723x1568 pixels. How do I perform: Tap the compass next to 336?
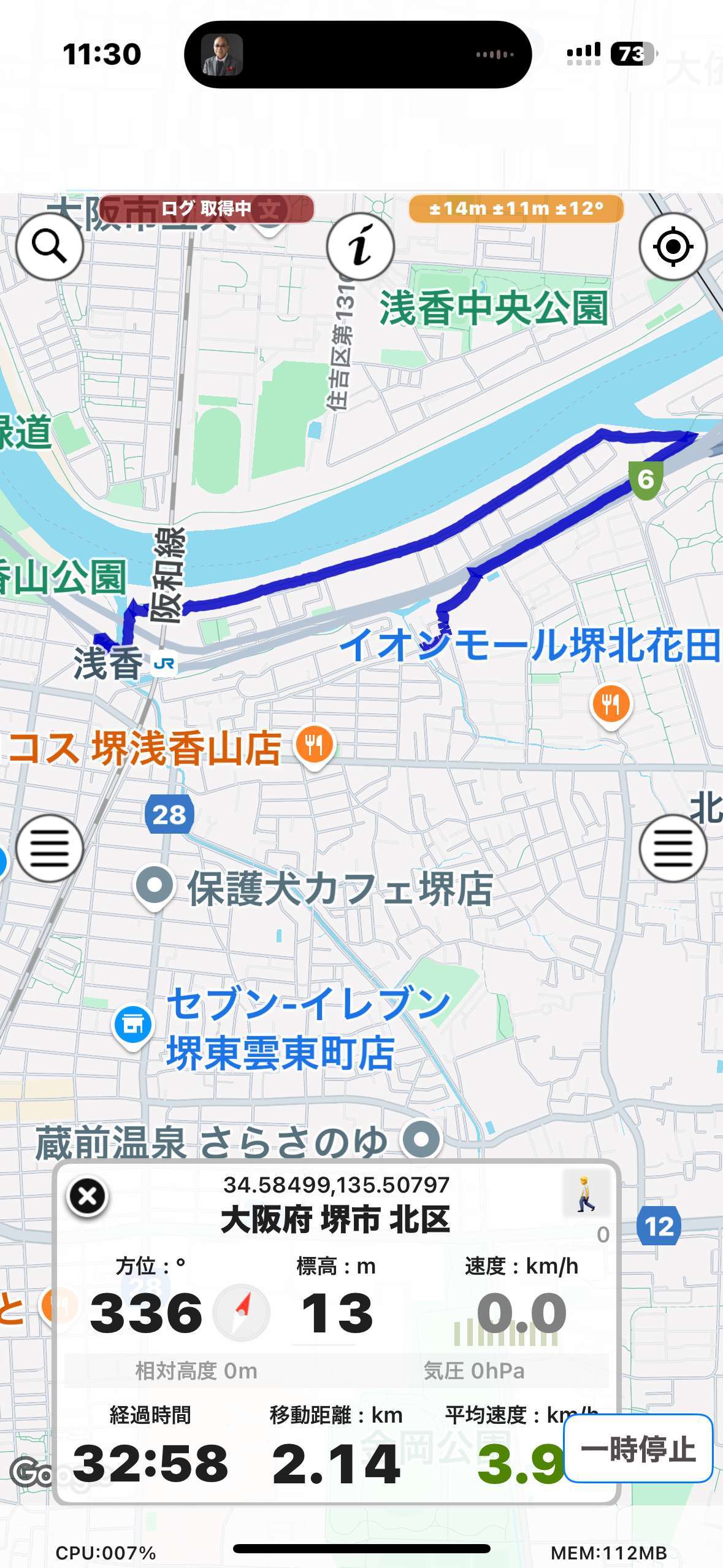click(x=242, y=1312)
